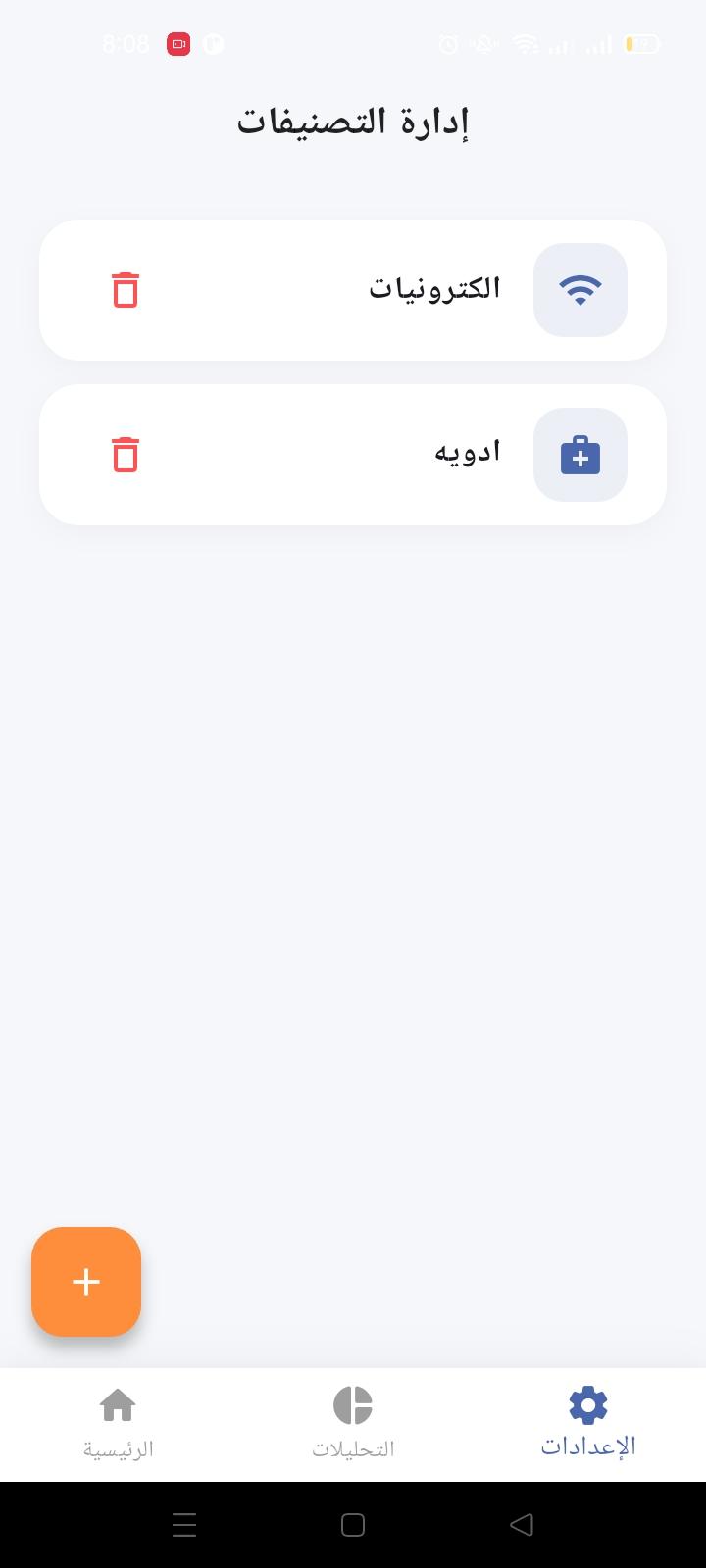The image size is (706, 1568).
Task: Switch to the الإعدادات tab
Action: 586,1423
